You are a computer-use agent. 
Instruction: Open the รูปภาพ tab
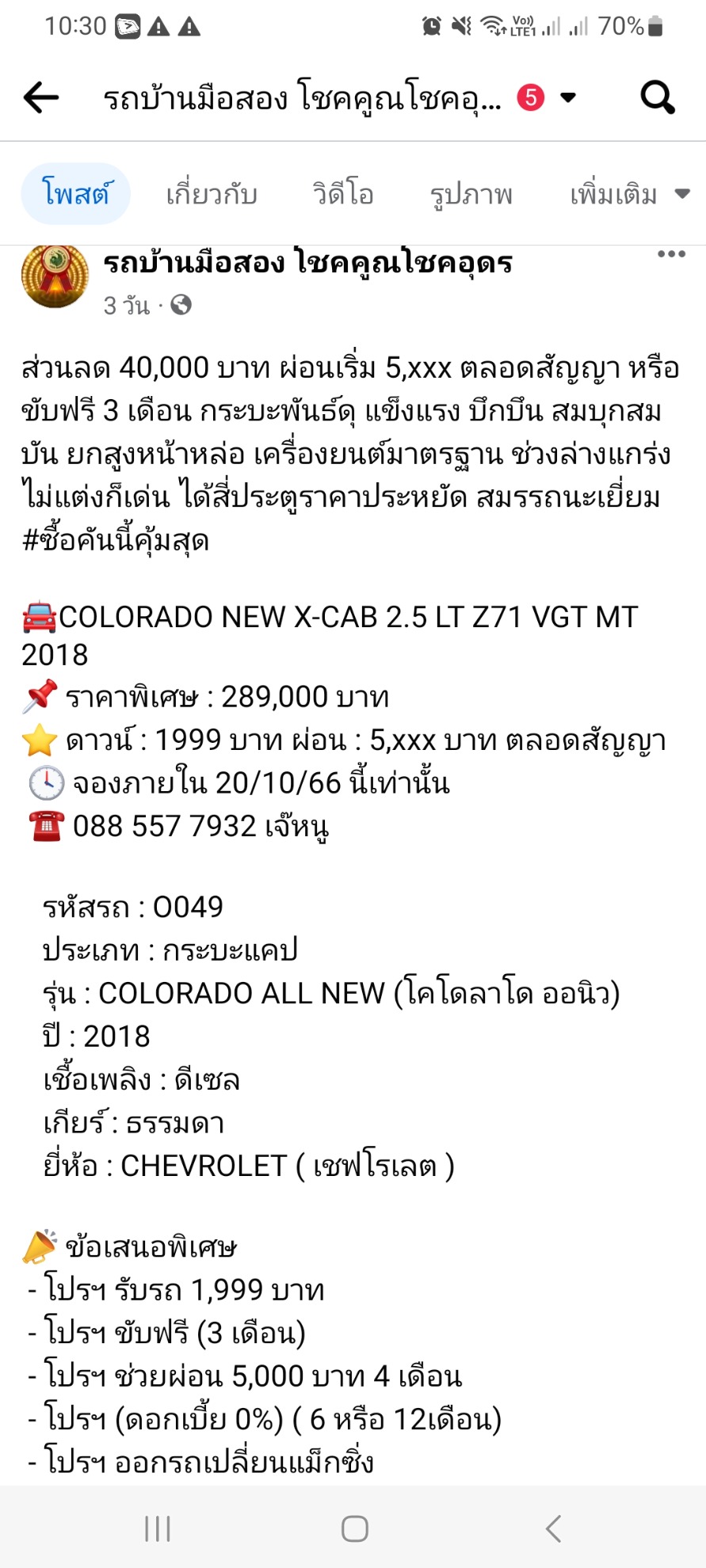(471, 194)
